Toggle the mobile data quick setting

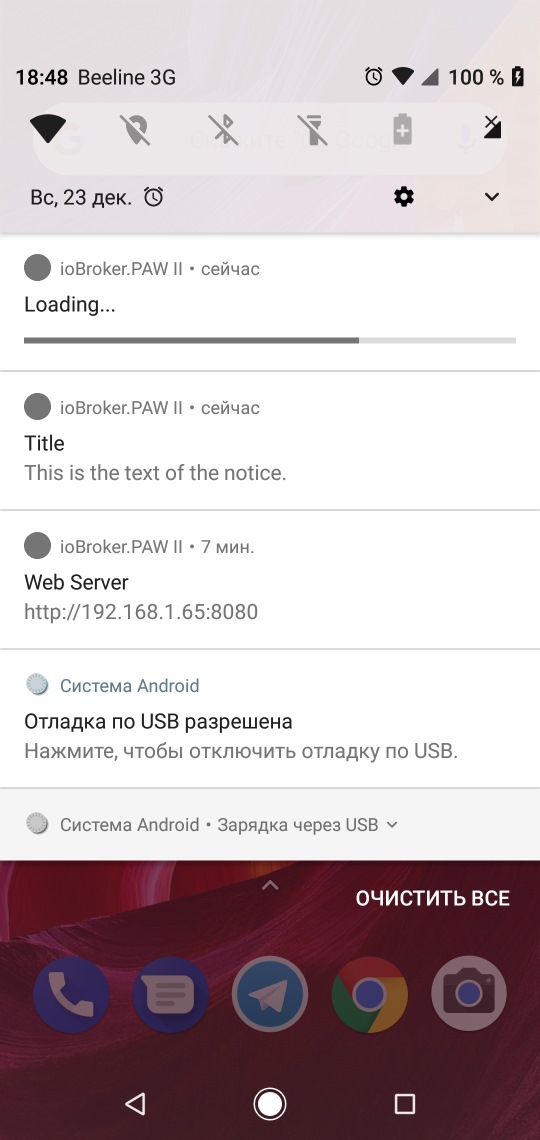492,127
